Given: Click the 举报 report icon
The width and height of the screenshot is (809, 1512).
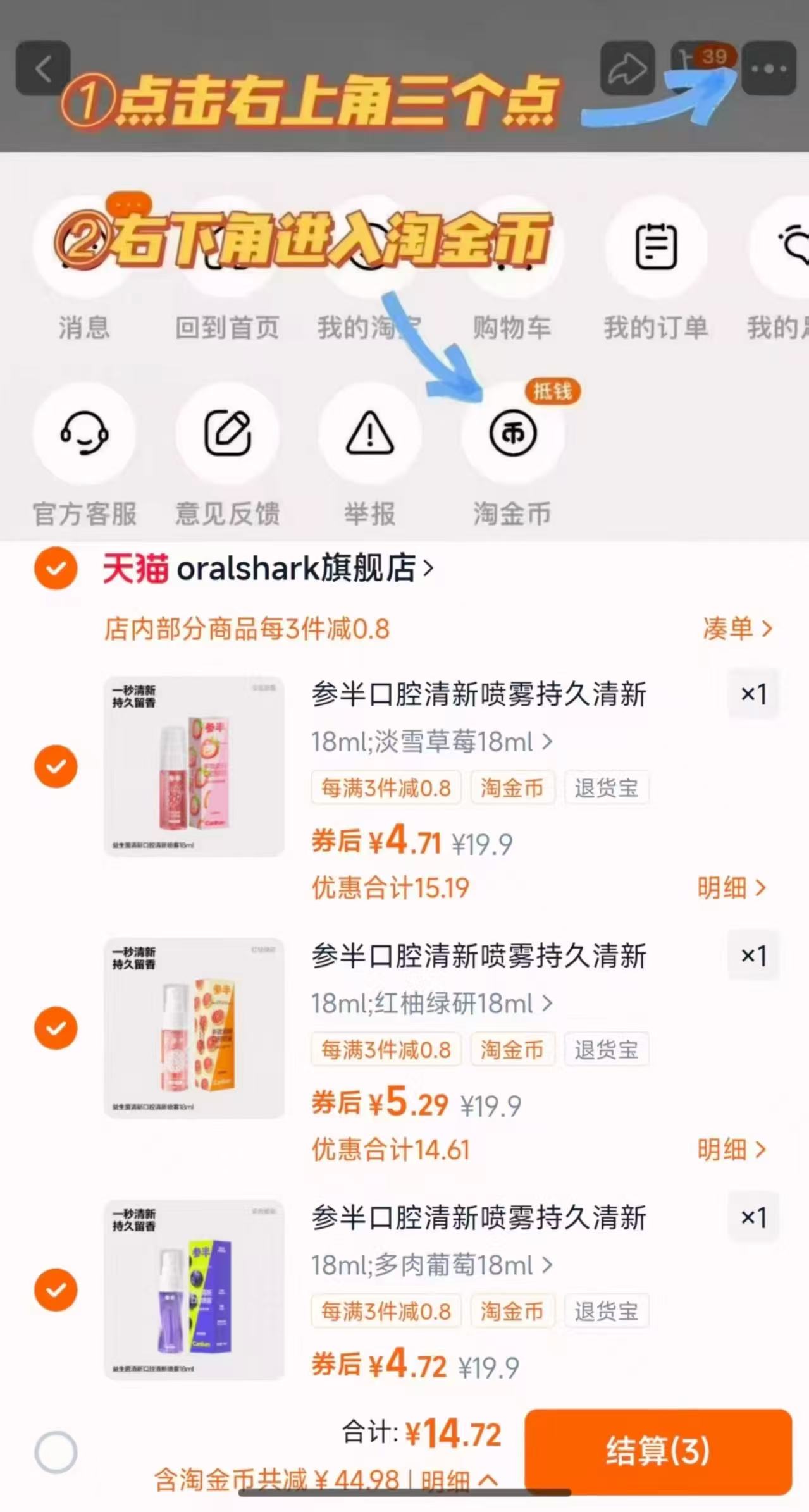Looking at the screenshot, I should click(x=371, y=434).
